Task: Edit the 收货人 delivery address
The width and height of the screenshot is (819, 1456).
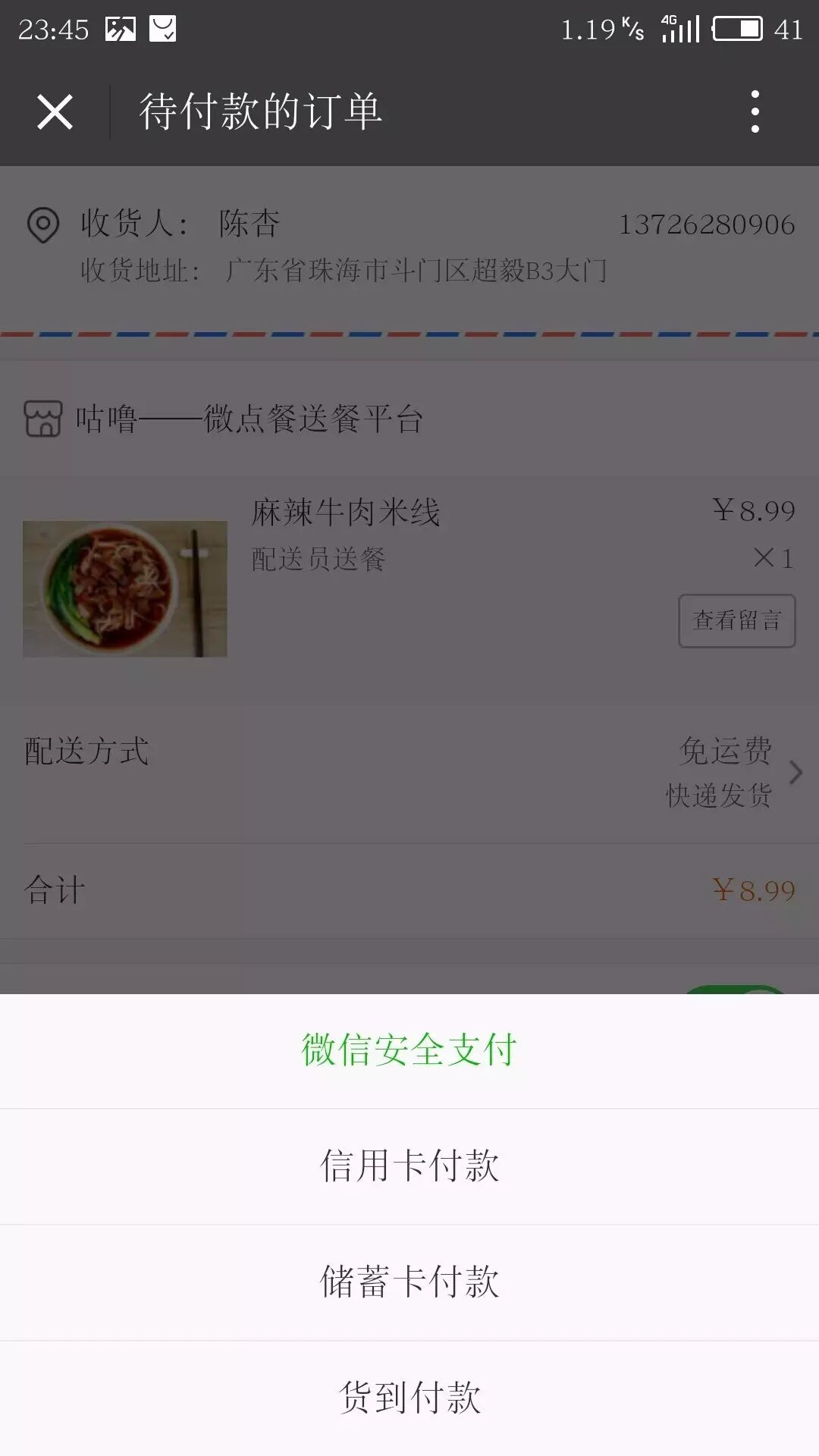Action: pyautogui.click(x=409, y=246)
